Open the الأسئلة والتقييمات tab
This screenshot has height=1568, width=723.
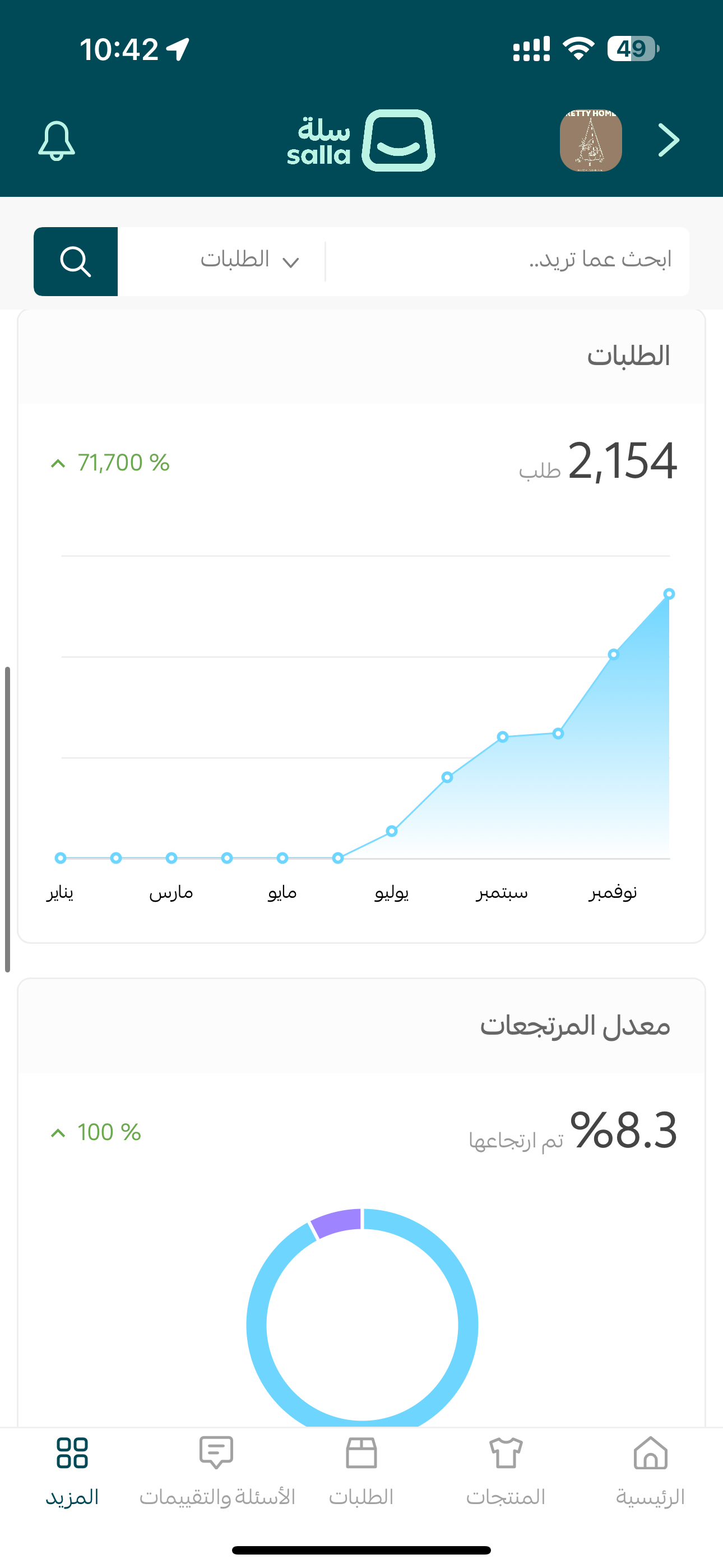[x=217, y=1470]
